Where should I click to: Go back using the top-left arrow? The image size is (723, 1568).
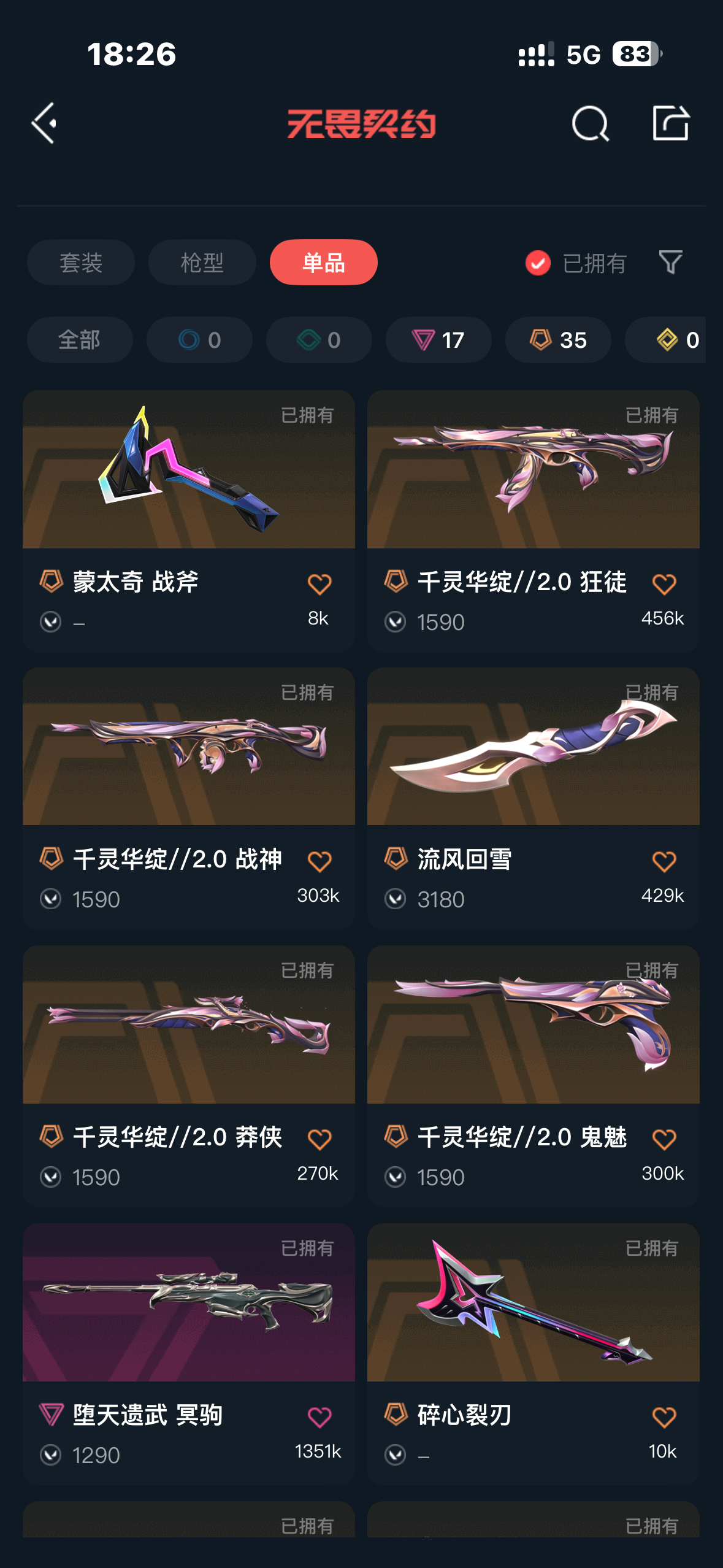(44, 123)
